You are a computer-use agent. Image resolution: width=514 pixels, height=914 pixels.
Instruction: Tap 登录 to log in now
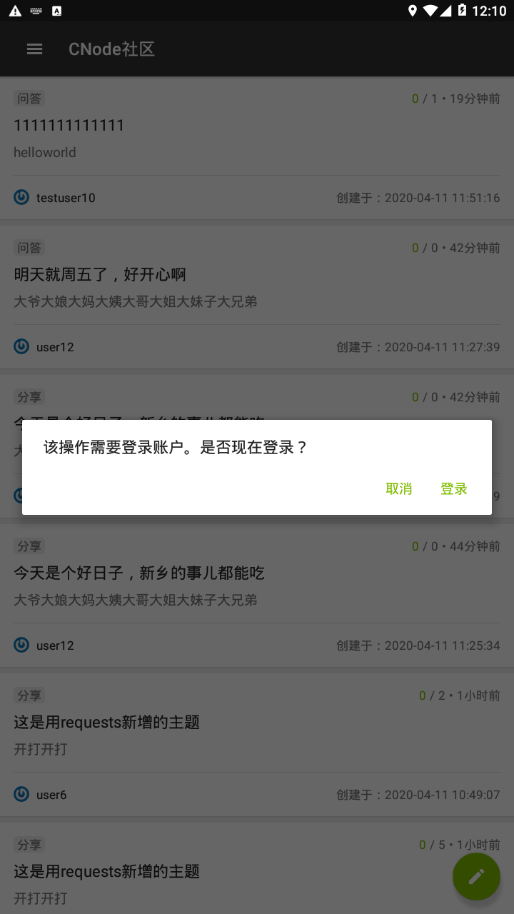[453, 488]
